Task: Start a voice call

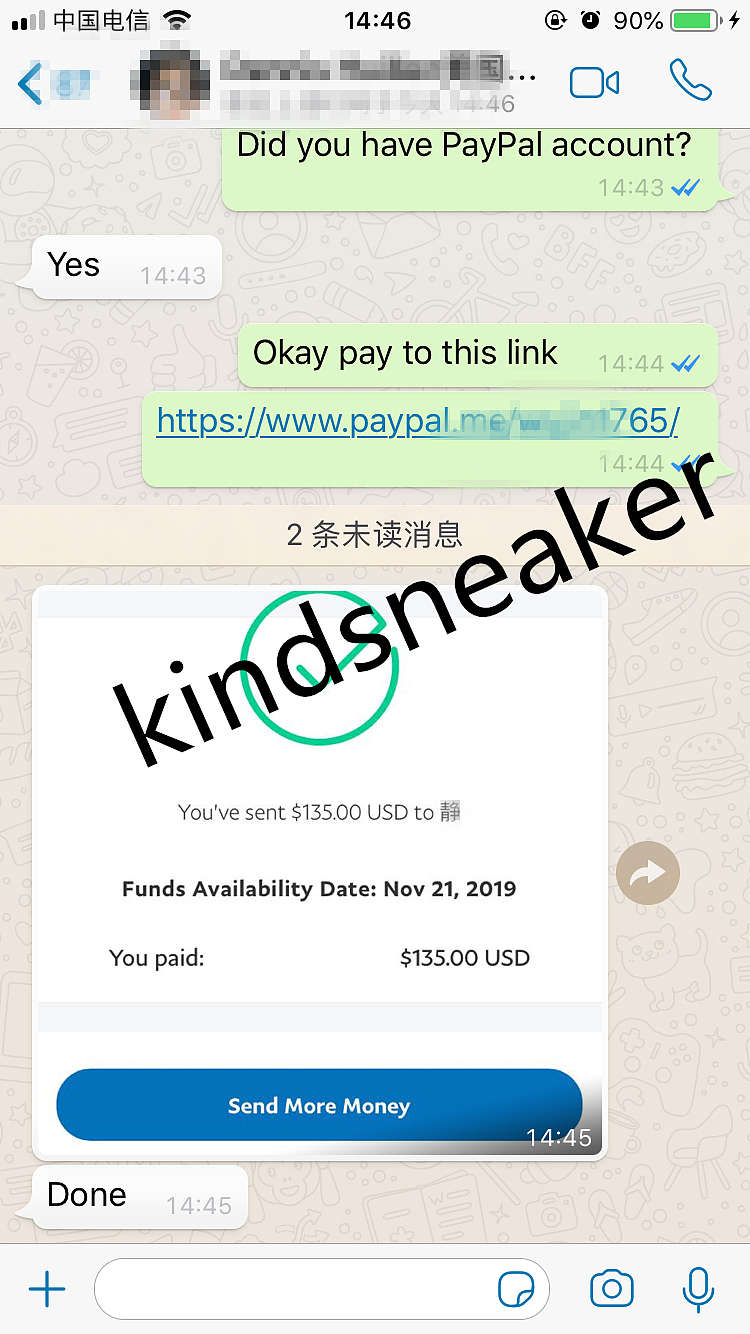Action: 690,81
